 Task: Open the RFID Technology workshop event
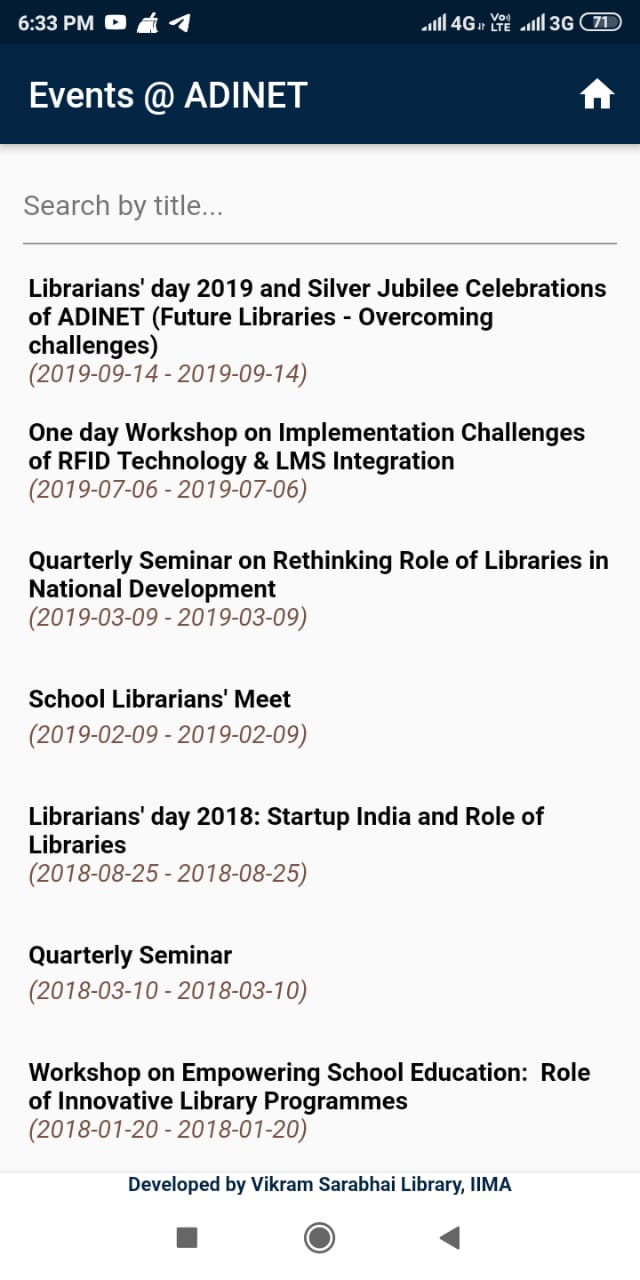click(320, 461)
